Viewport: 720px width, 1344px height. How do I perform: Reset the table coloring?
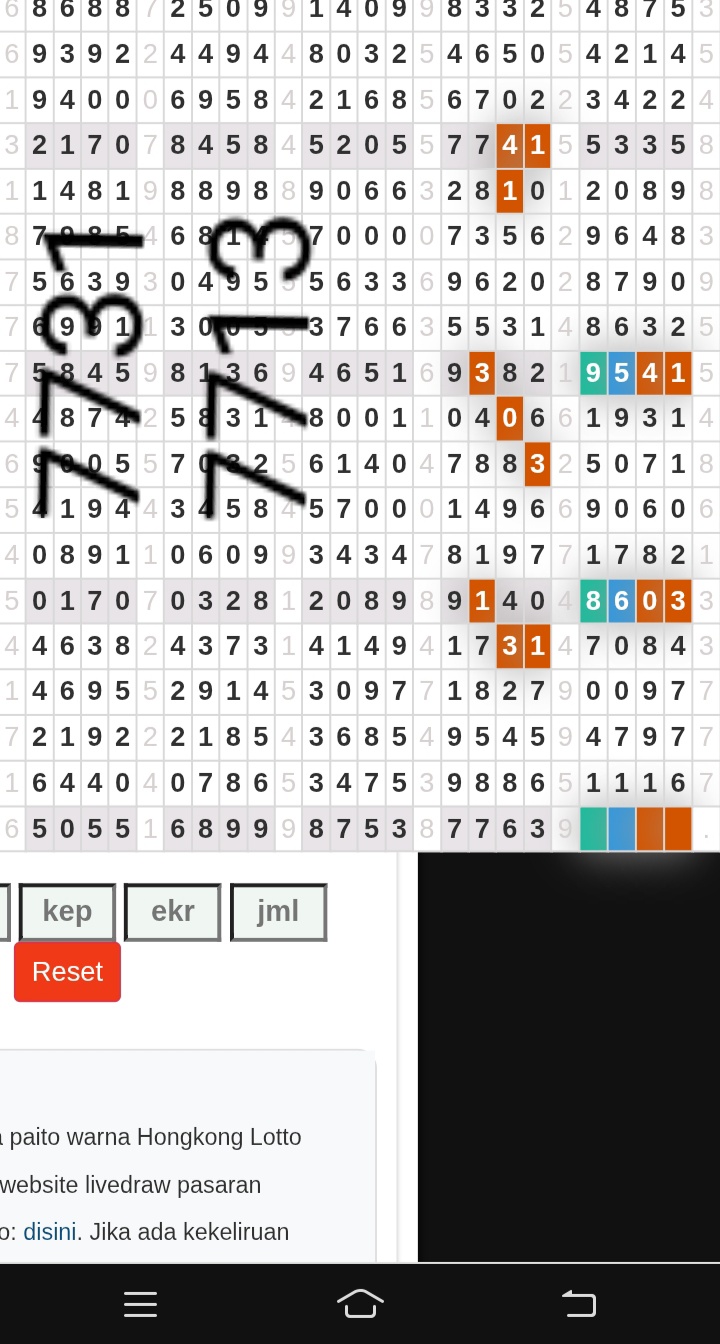pos(67,972)
